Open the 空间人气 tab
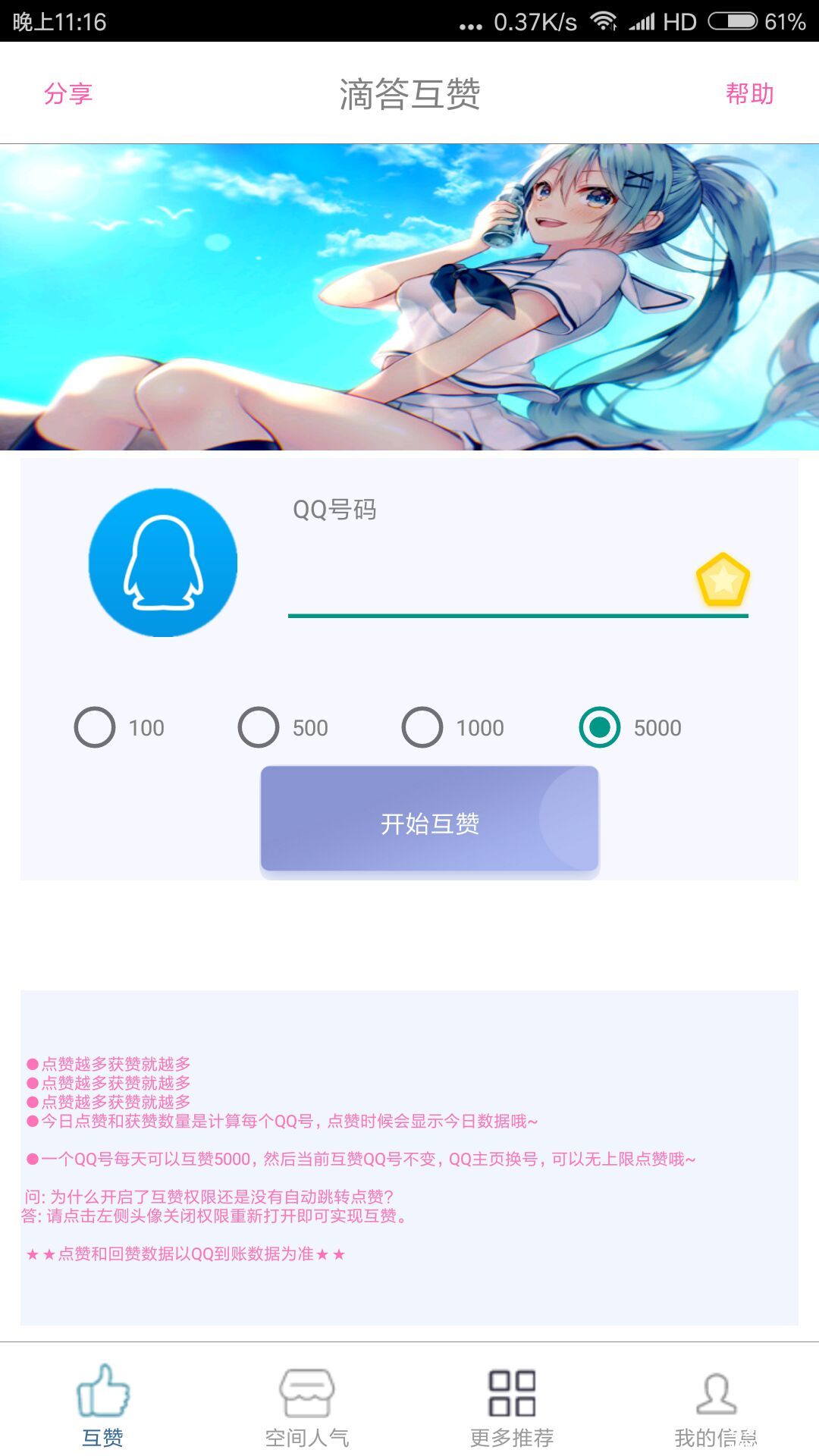The width and height of the screenshot is (819, 1456). click(307, 1405)
